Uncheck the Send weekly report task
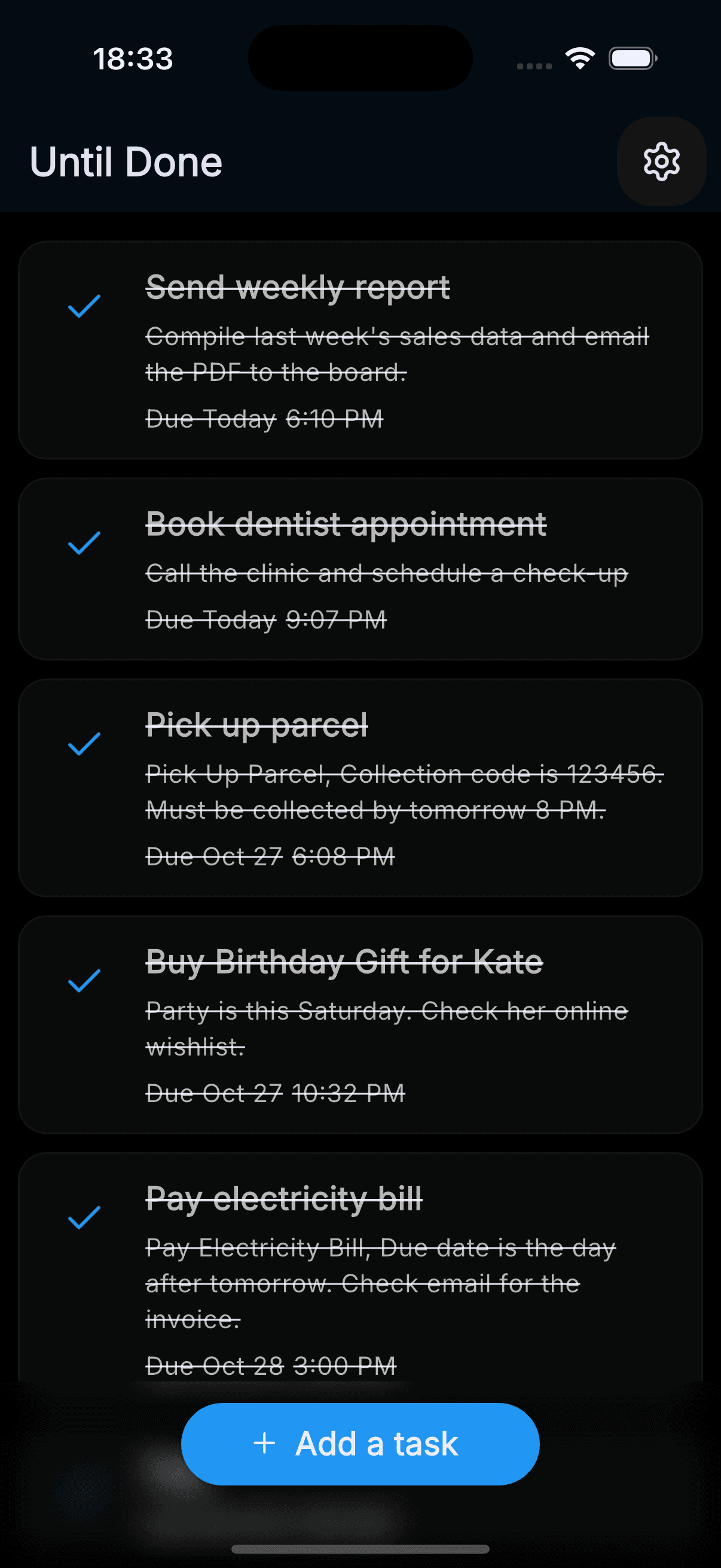The width and height of the screenshot is (721, 1568). tap(84, 306)
